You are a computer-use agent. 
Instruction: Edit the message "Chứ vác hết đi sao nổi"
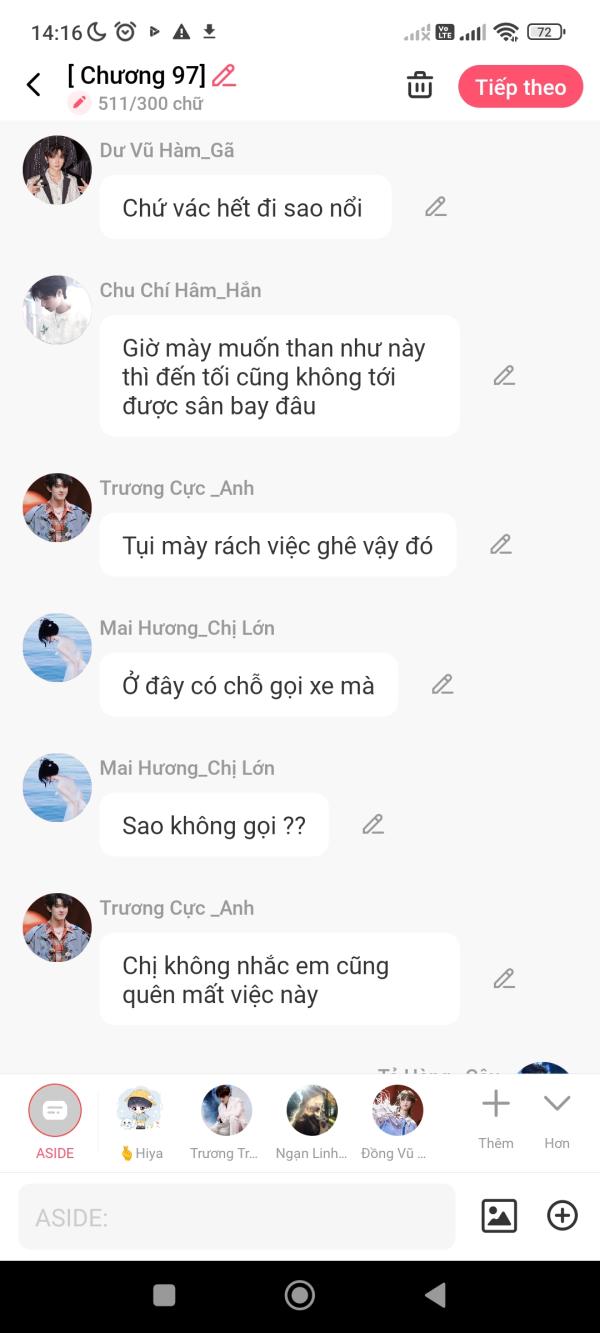[435, 207]
